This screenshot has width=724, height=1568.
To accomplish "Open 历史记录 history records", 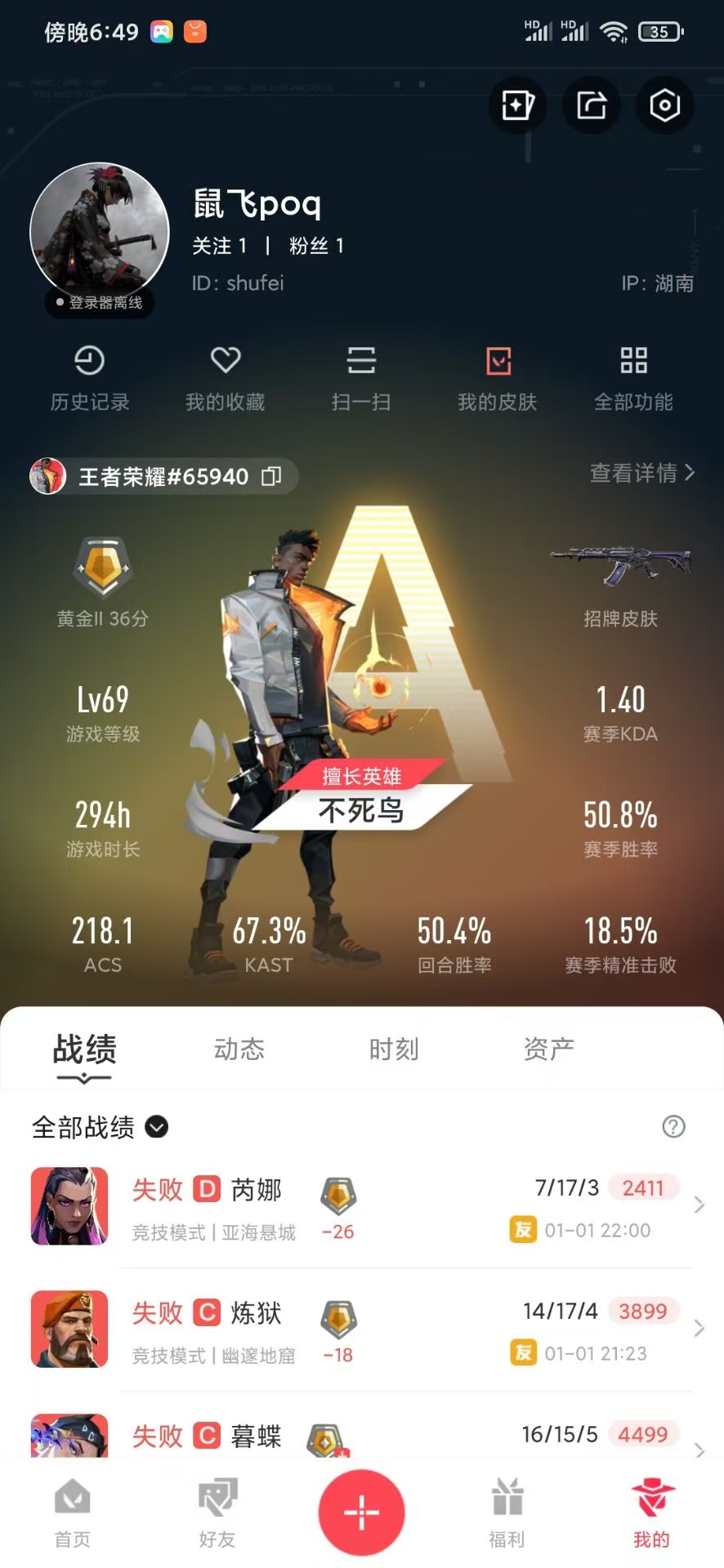I will click(89, 378).
